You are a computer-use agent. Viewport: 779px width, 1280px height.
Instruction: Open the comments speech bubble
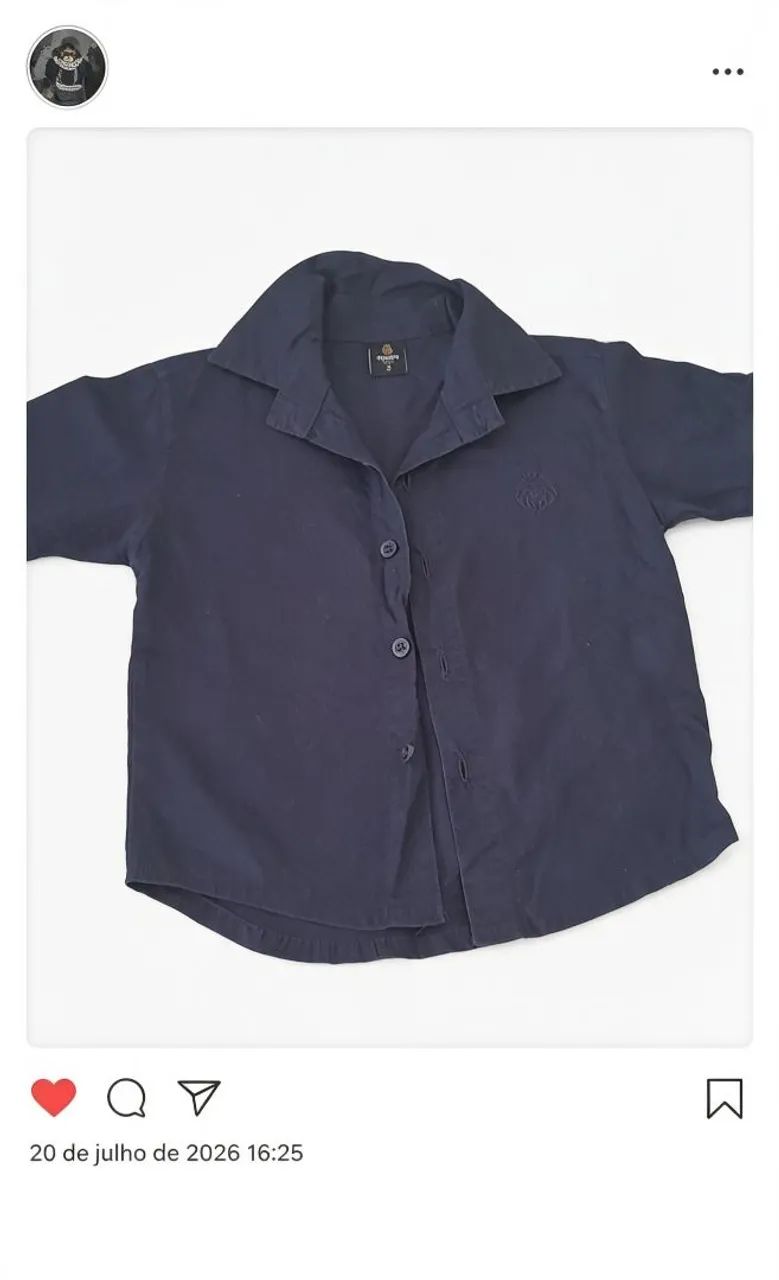click(127, 1098)
